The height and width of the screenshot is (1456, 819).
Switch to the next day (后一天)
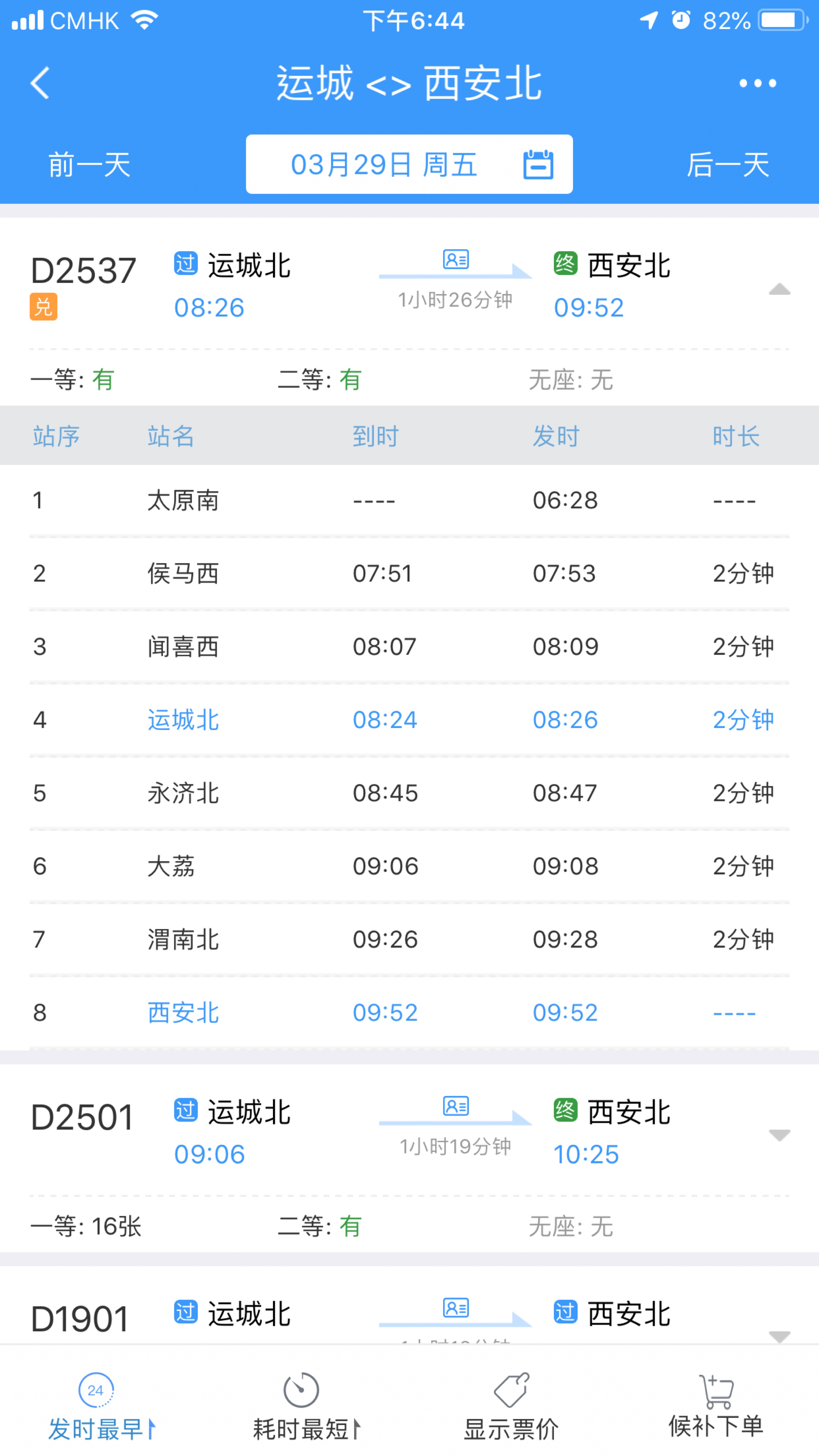click(727, 165)
